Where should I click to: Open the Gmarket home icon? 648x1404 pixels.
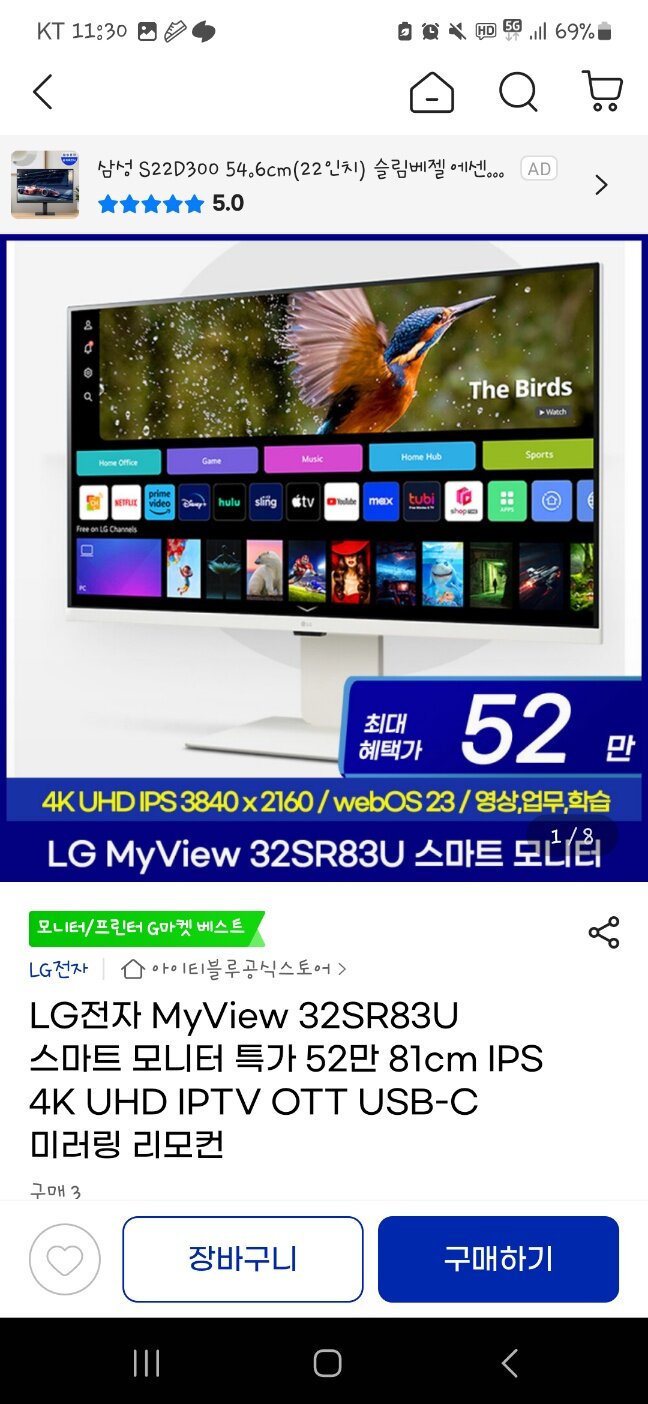click(432, 93)
